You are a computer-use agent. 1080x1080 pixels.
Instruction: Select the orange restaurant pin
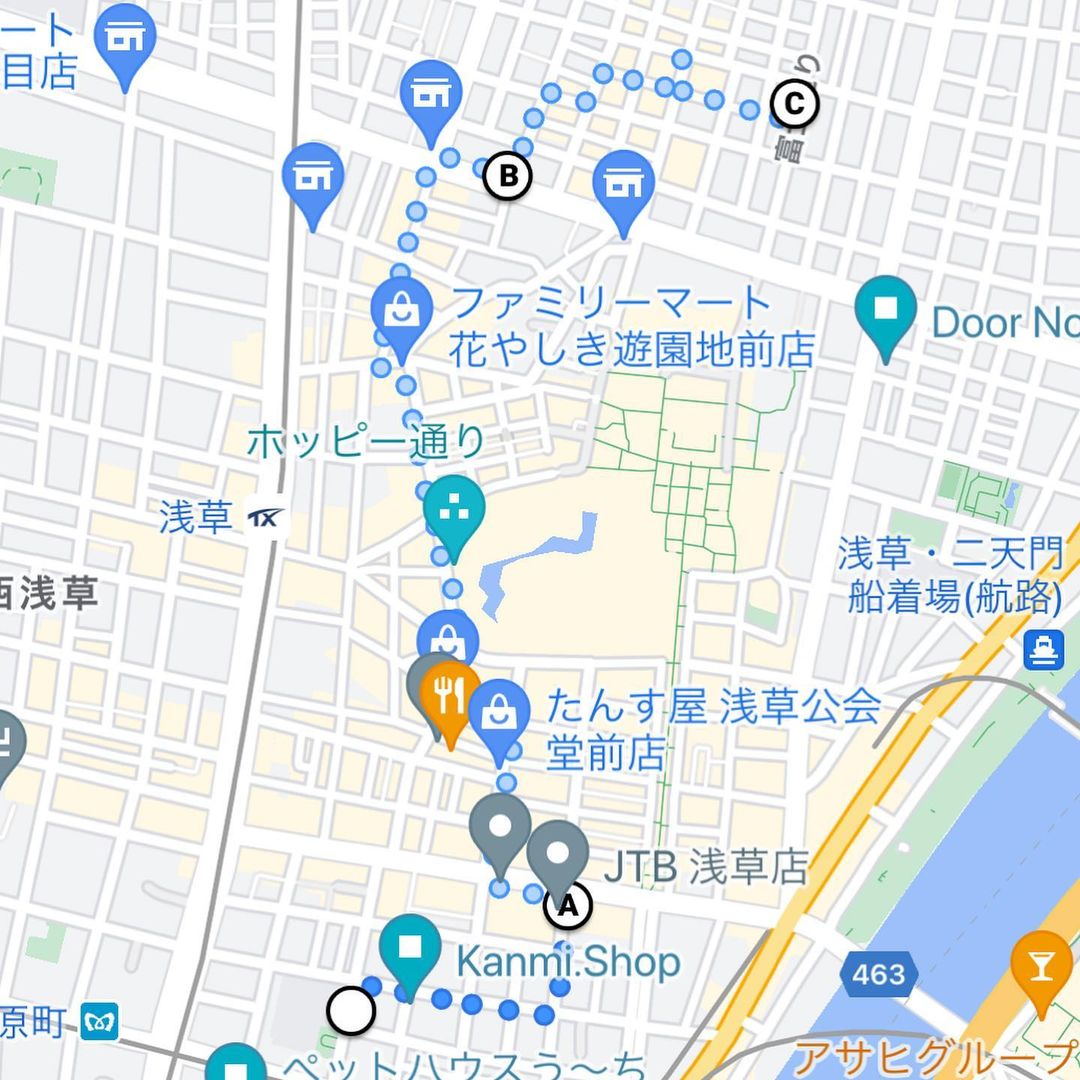point(451,694)
